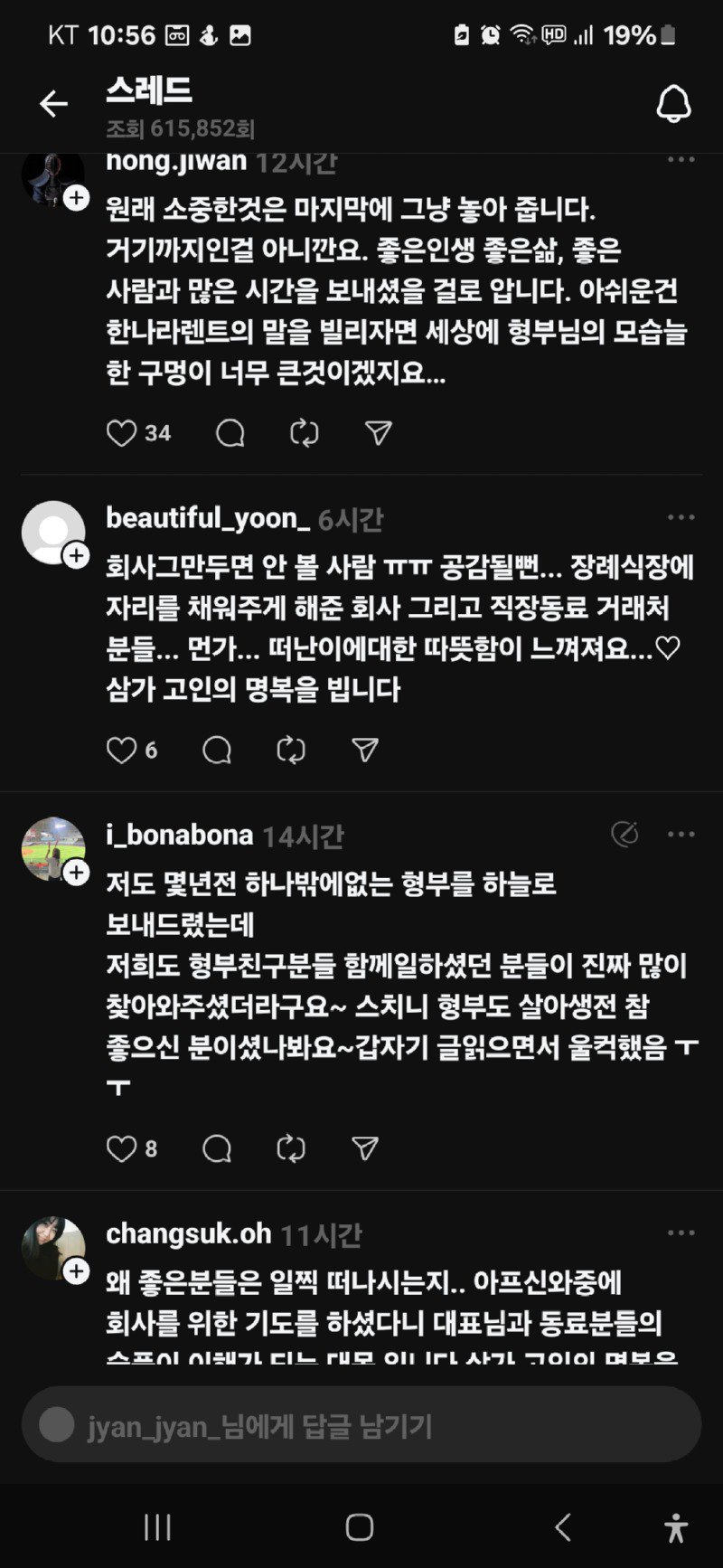Like hong.jiwan's comment with the heart icon
Image resolution: width=723 pixels, height=1568 pixels.
(x=121, y=432)
